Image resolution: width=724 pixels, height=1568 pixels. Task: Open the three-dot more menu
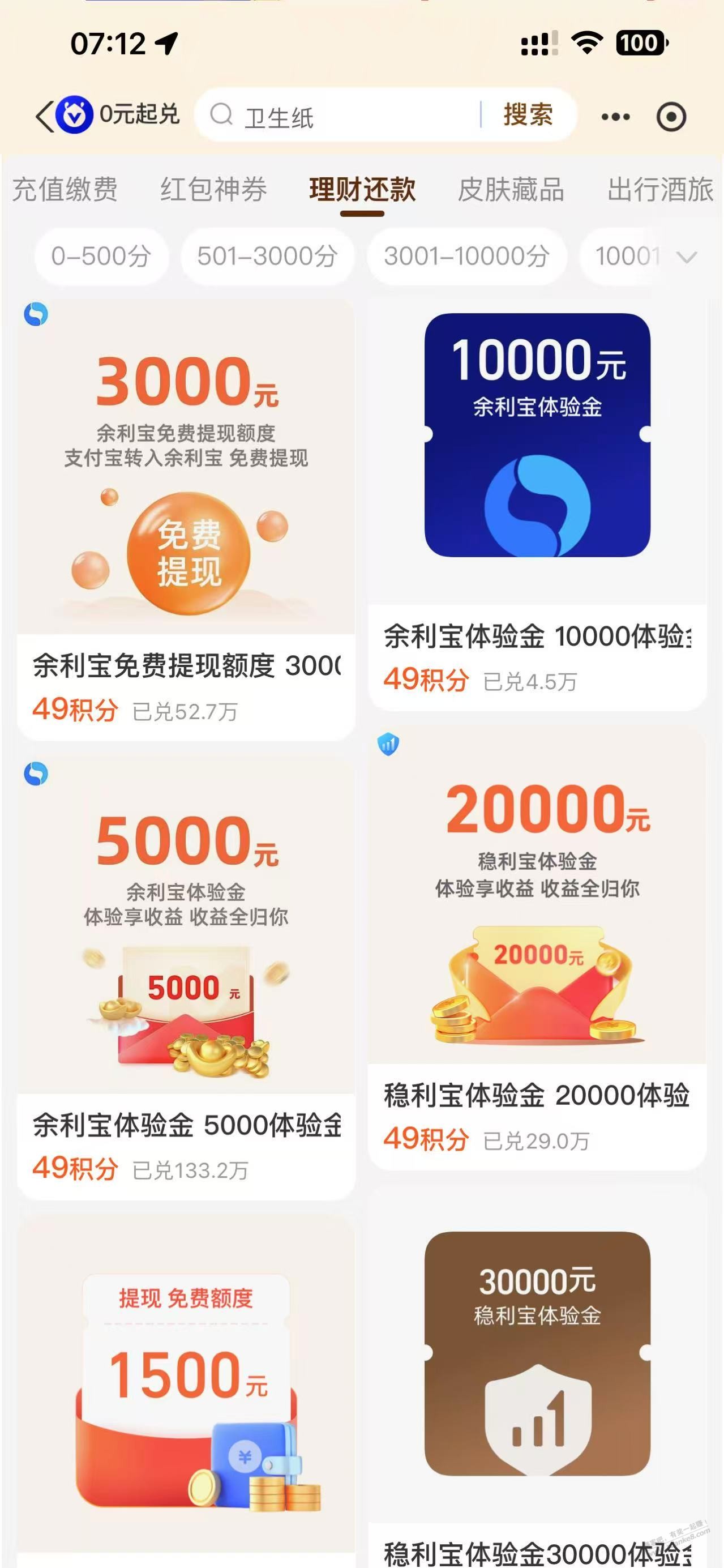click(x=616, y=117)
